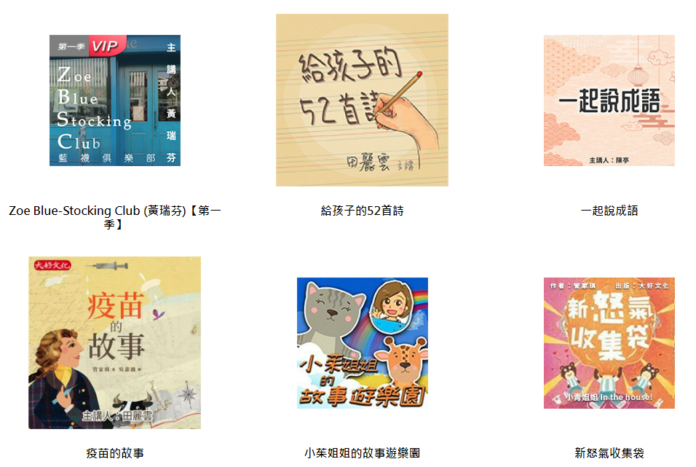Open the 給孩子的52首詩 cover

[362, 100]
